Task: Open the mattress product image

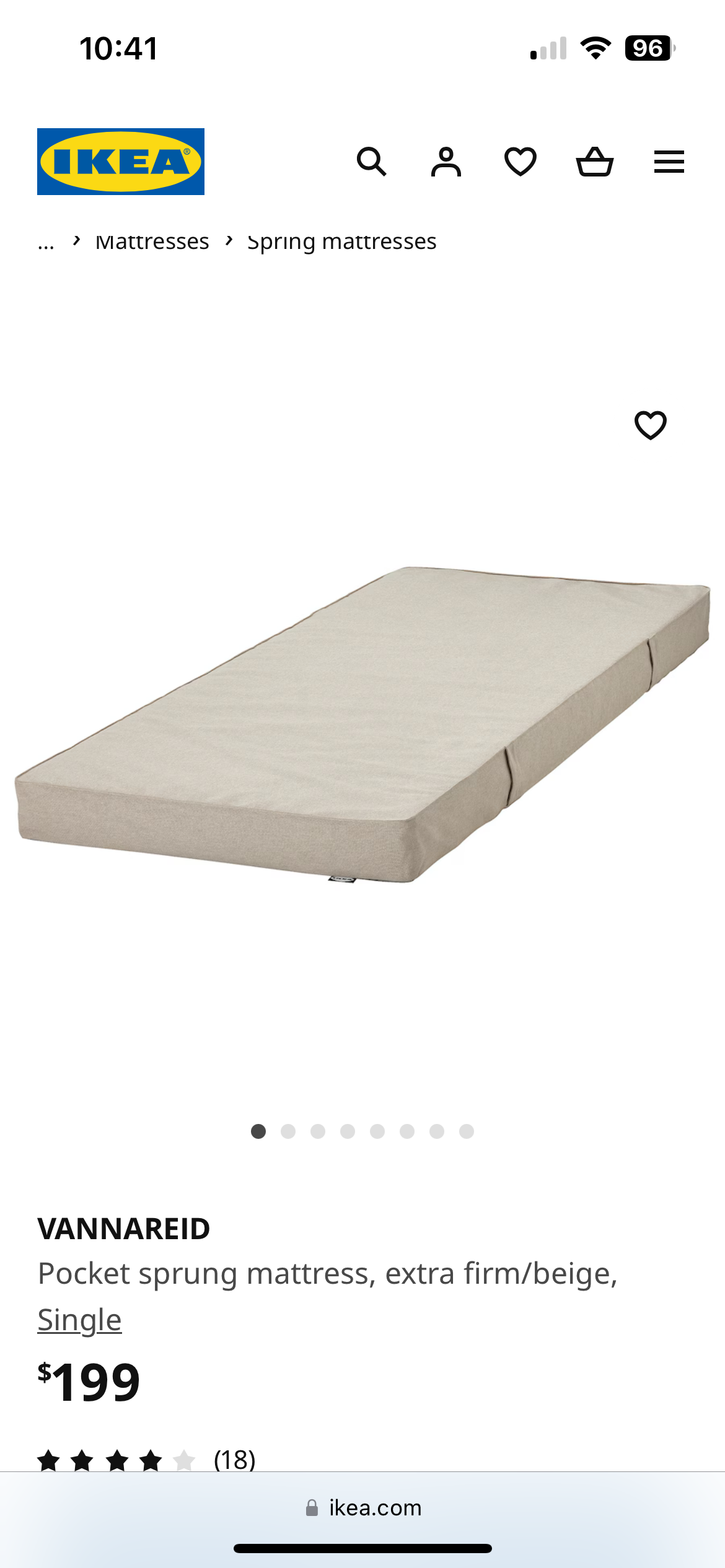Action: click(362, 725)
